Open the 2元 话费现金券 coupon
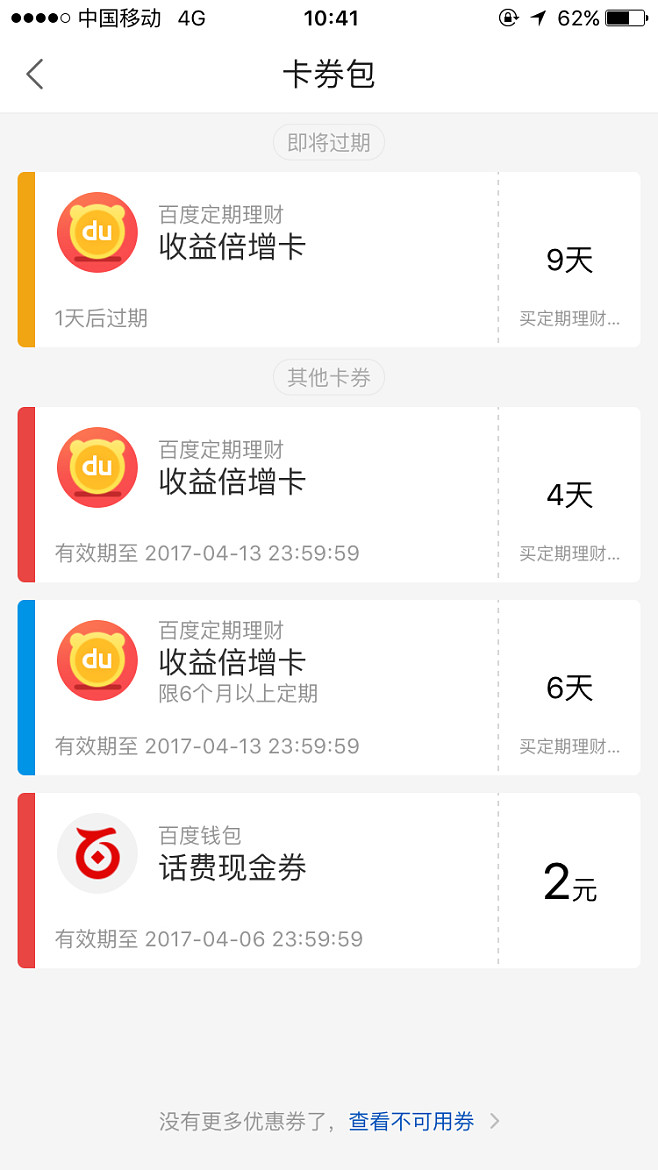This screenshot has height=1170, width=658. (328, 881)
